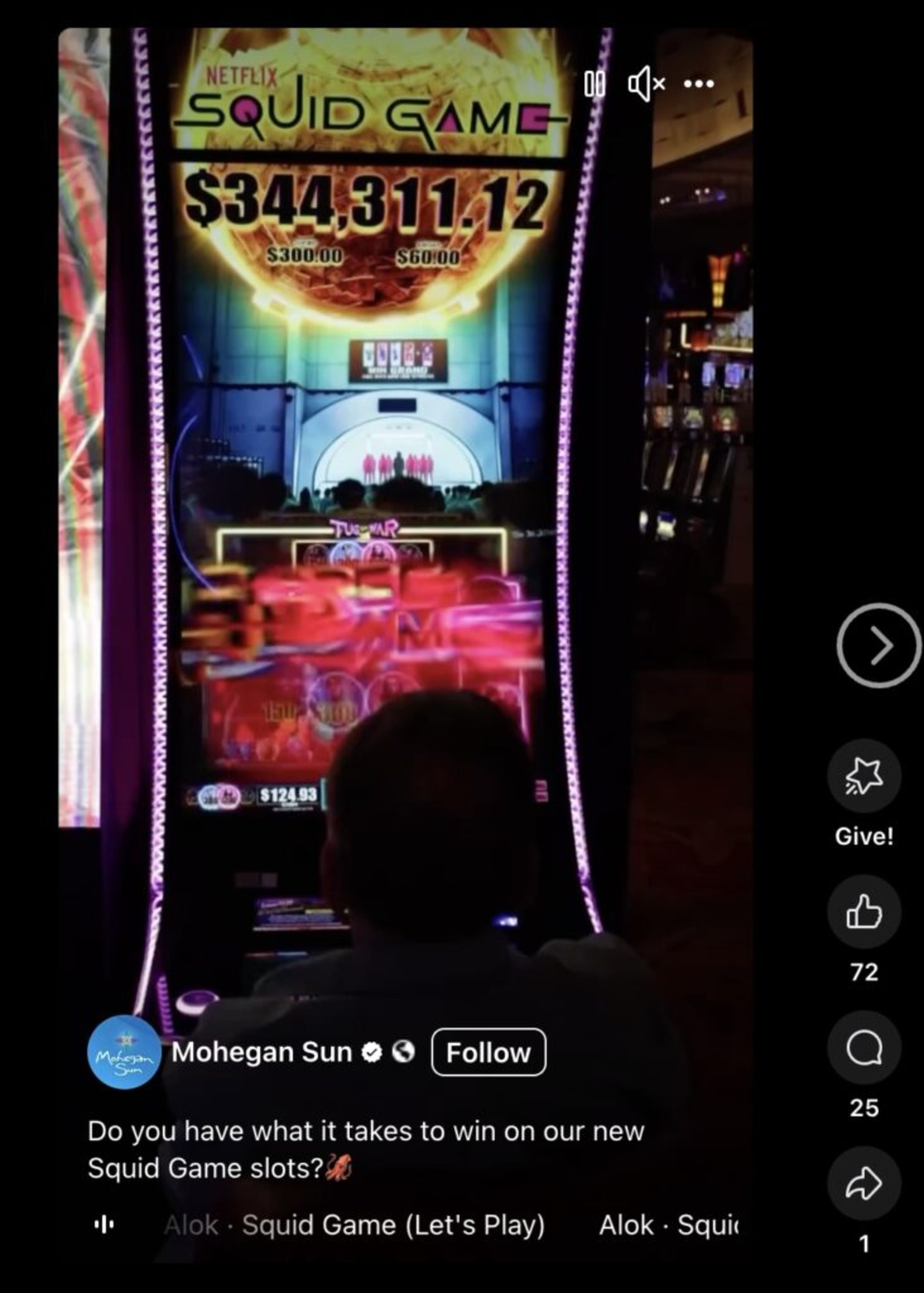Unmute the video sound
The height and width of the screenshot is (1293, 924).
[x=646, y=84]
